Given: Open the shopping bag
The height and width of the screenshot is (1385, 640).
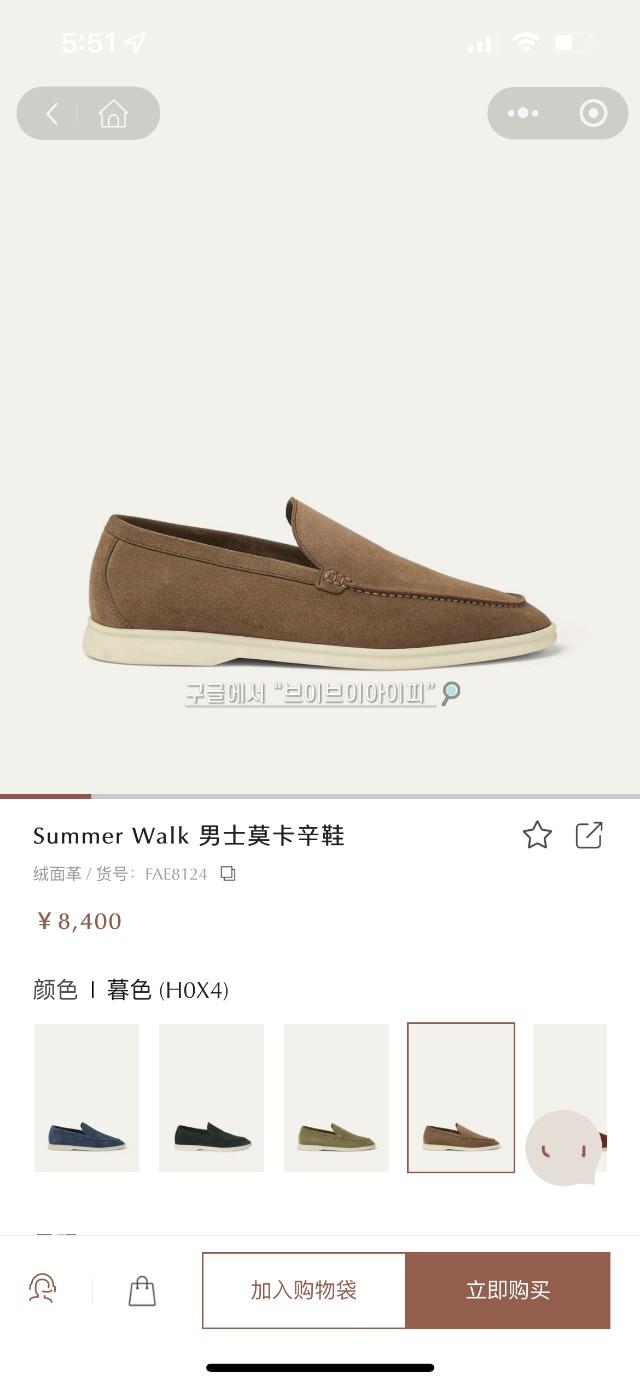Looking at the screenshot, I should (142, 1290).
